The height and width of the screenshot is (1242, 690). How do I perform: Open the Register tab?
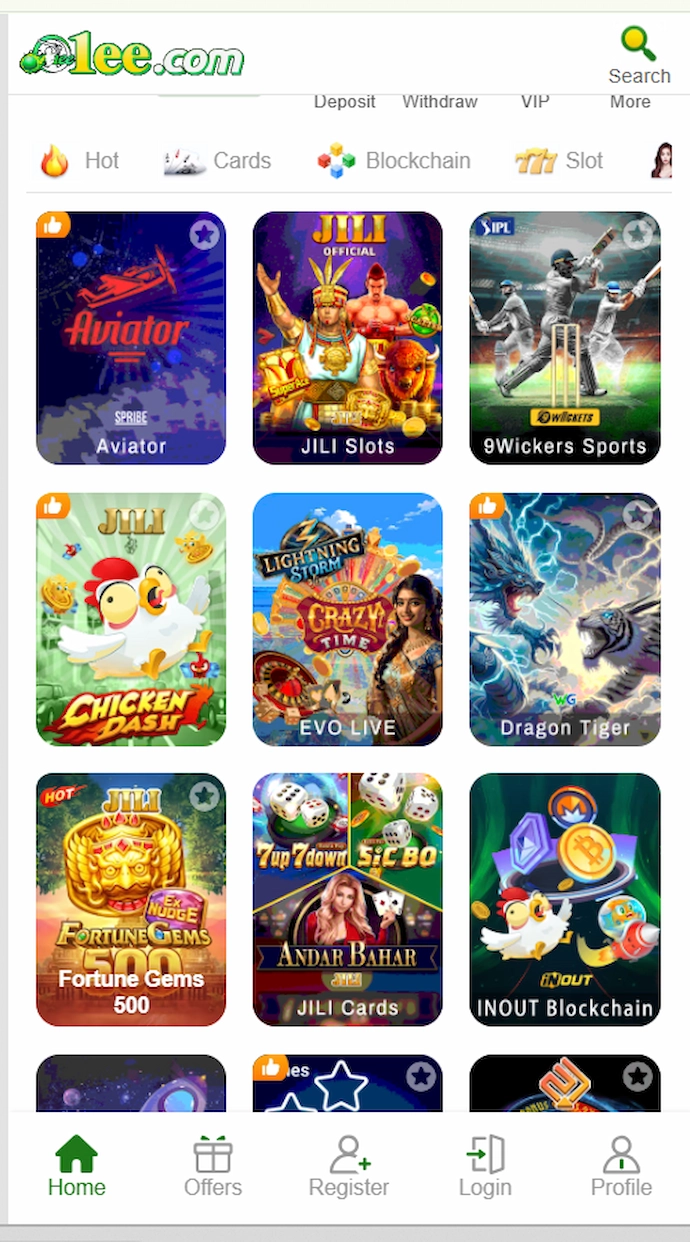[x=349, y=1167]
